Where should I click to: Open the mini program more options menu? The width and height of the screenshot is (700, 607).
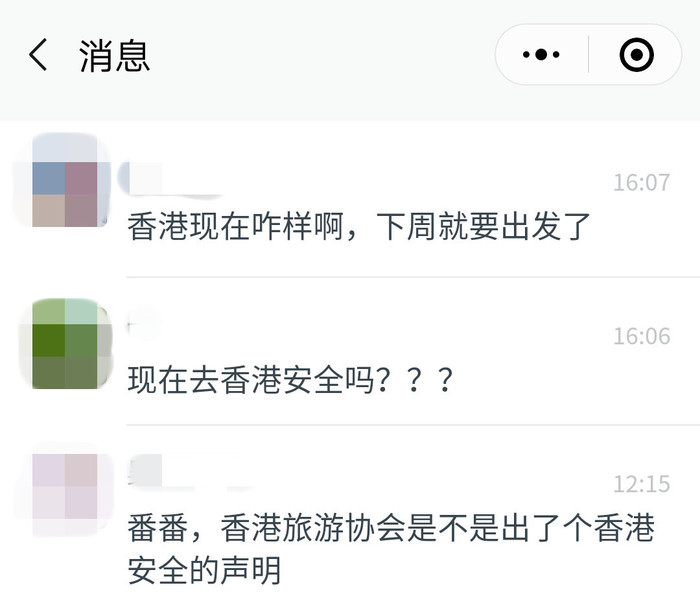tap(542, 55)
